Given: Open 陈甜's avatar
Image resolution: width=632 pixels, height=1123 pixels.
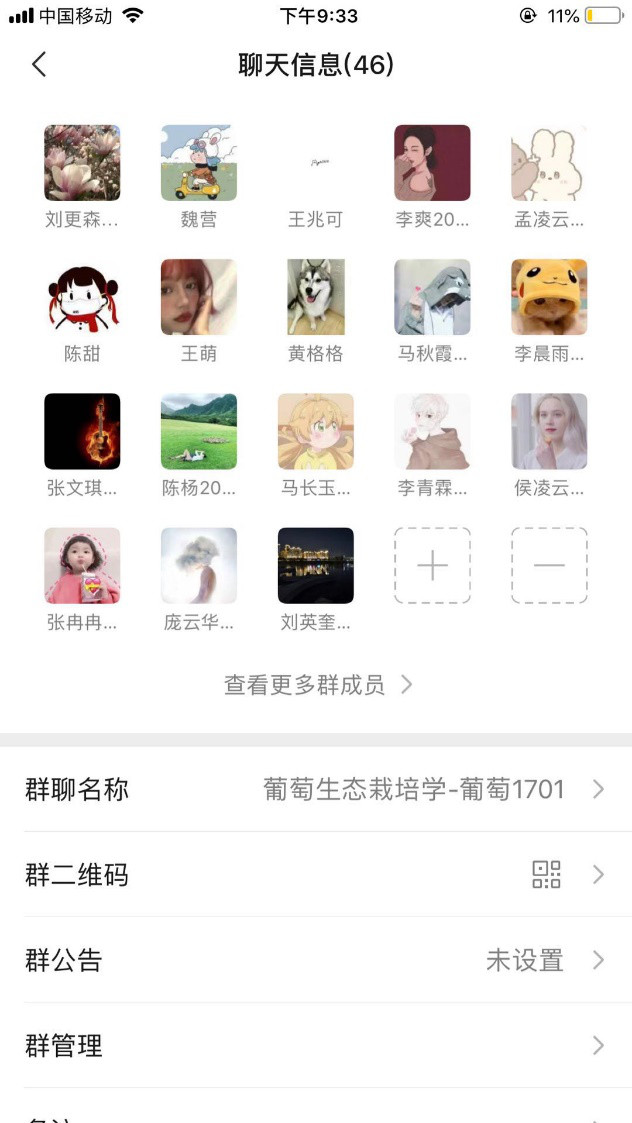Looking at the screenshot, I should [x=82, y=297].
